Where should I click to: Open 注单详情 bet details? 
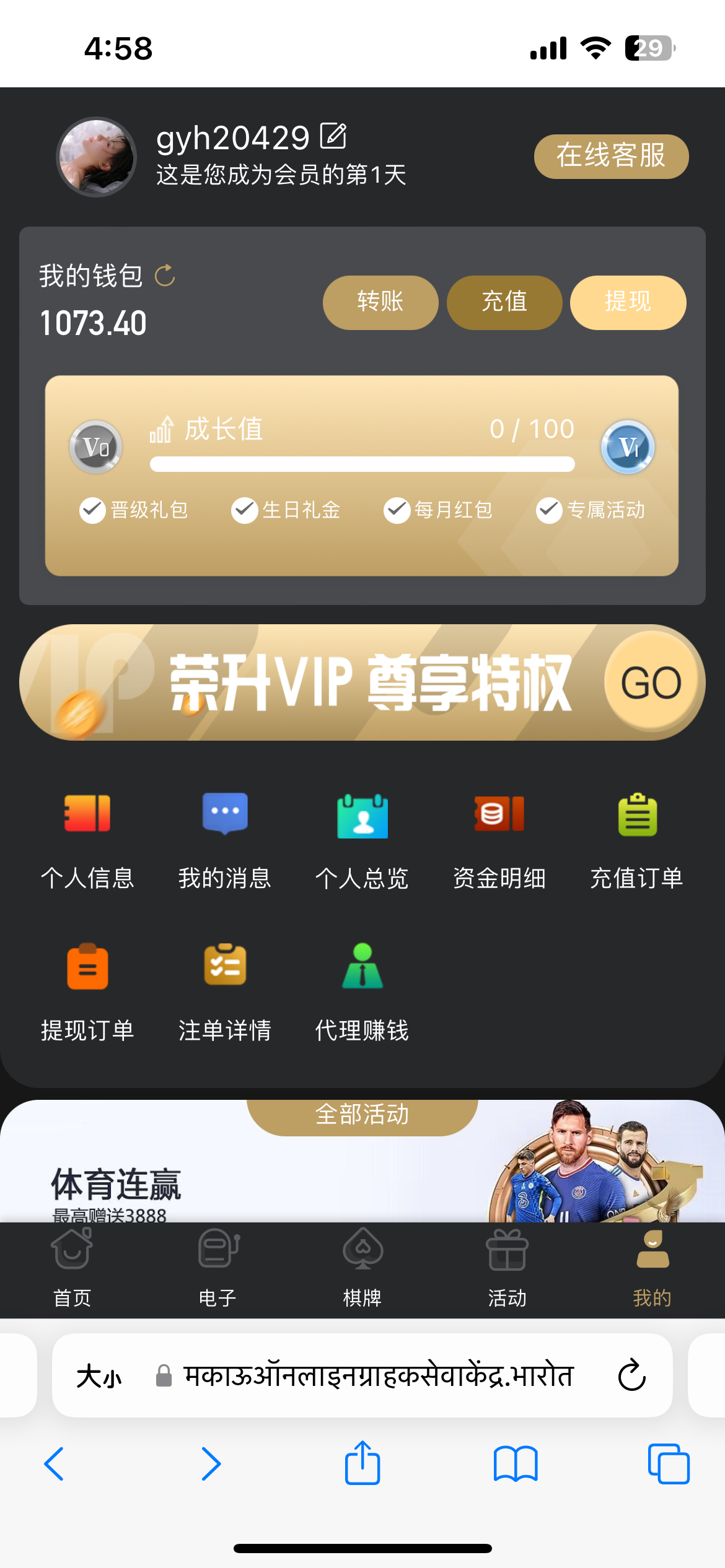point(224,992)
